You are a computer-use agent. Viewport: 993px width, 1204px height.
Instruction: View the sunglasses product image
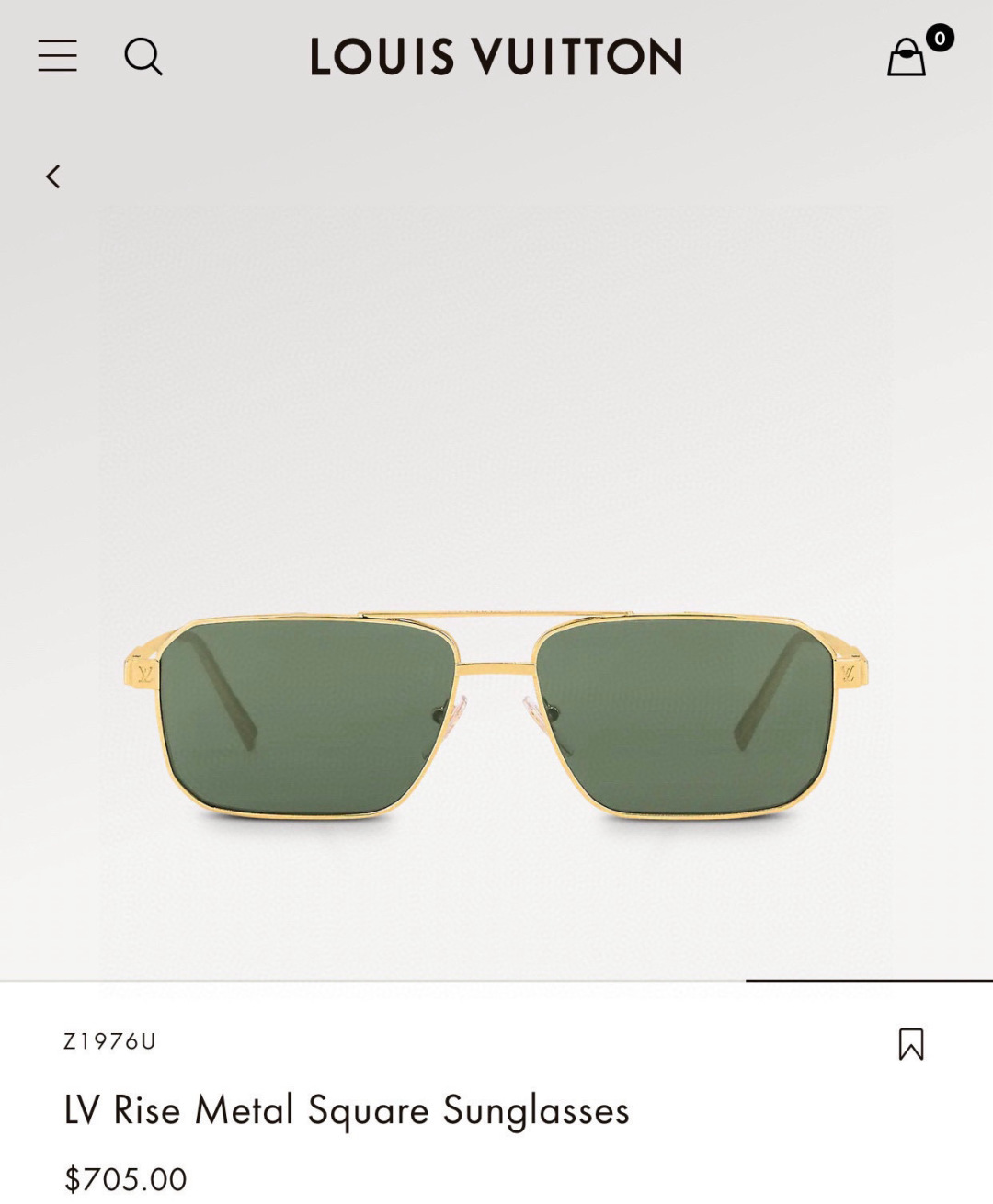tap(496, 717)
